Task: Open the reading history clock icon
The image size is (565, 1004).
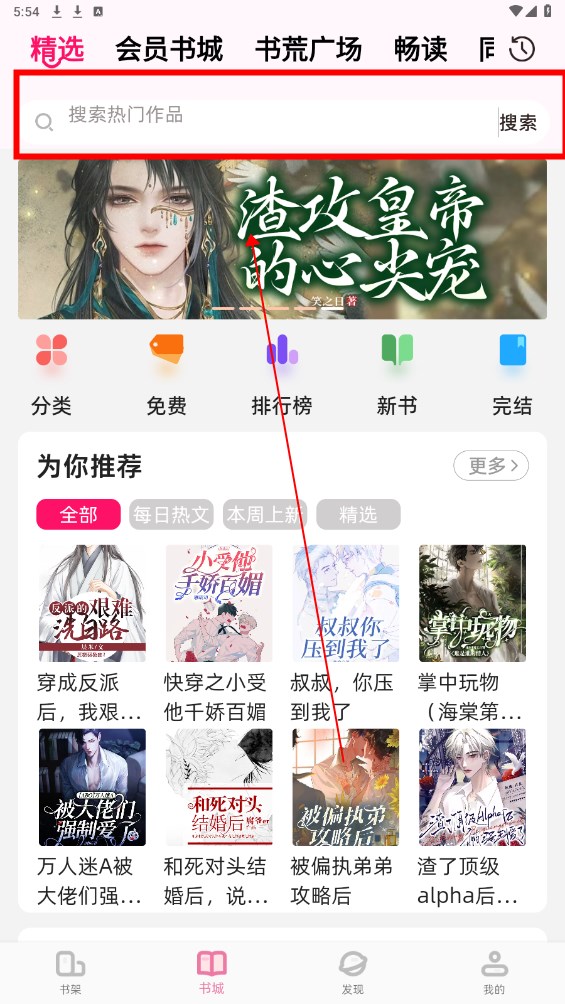Action: [521, 49]
